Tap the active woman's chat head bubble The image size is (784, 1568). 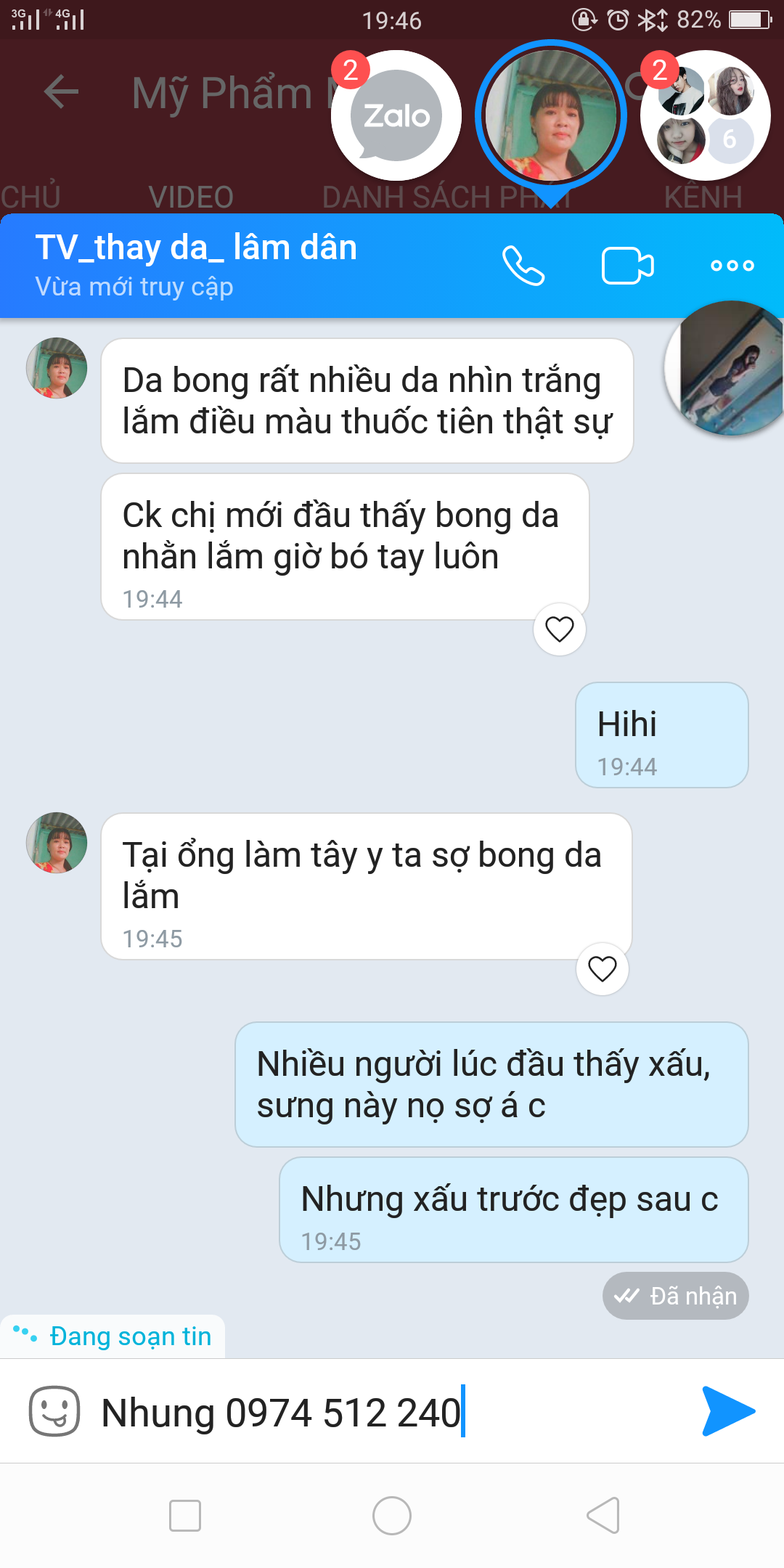pos(551,116)
